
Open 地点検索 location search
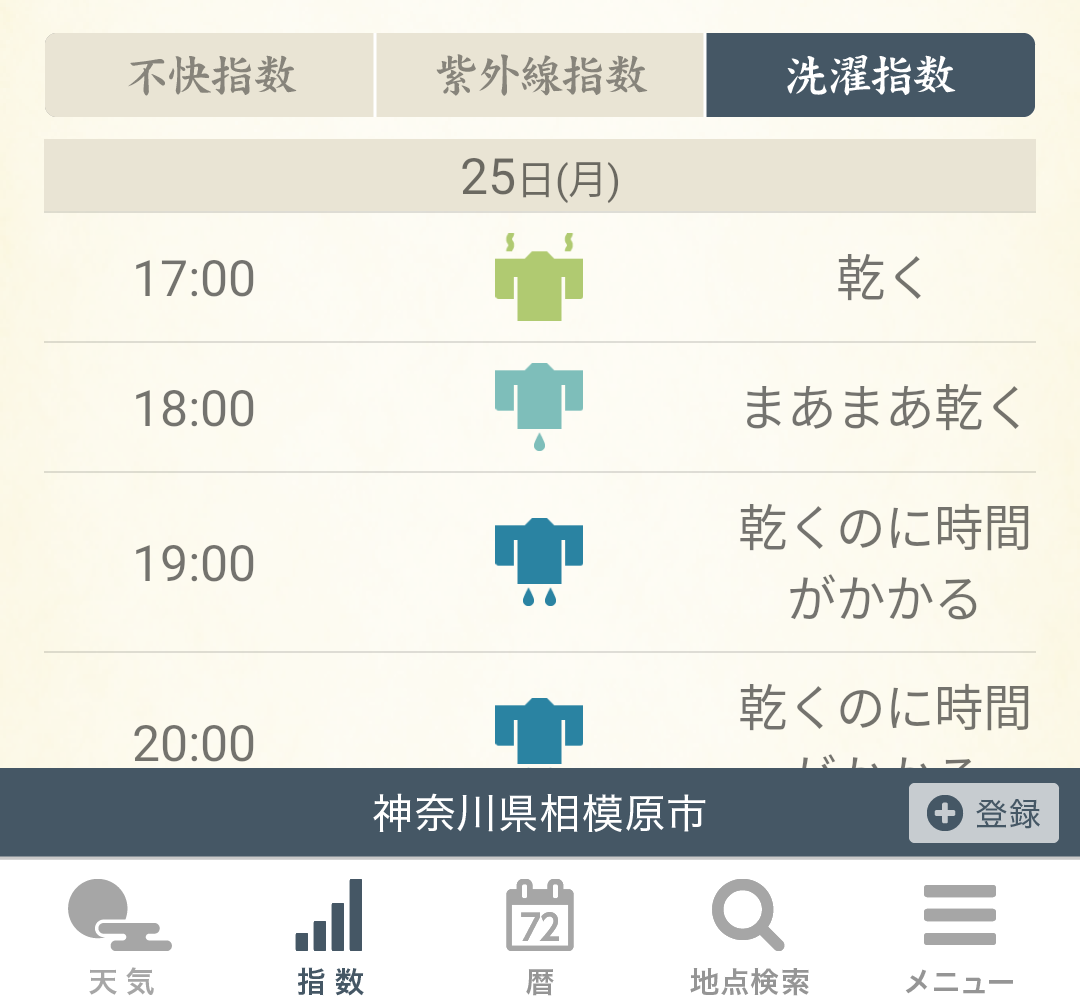pos(749,935)
